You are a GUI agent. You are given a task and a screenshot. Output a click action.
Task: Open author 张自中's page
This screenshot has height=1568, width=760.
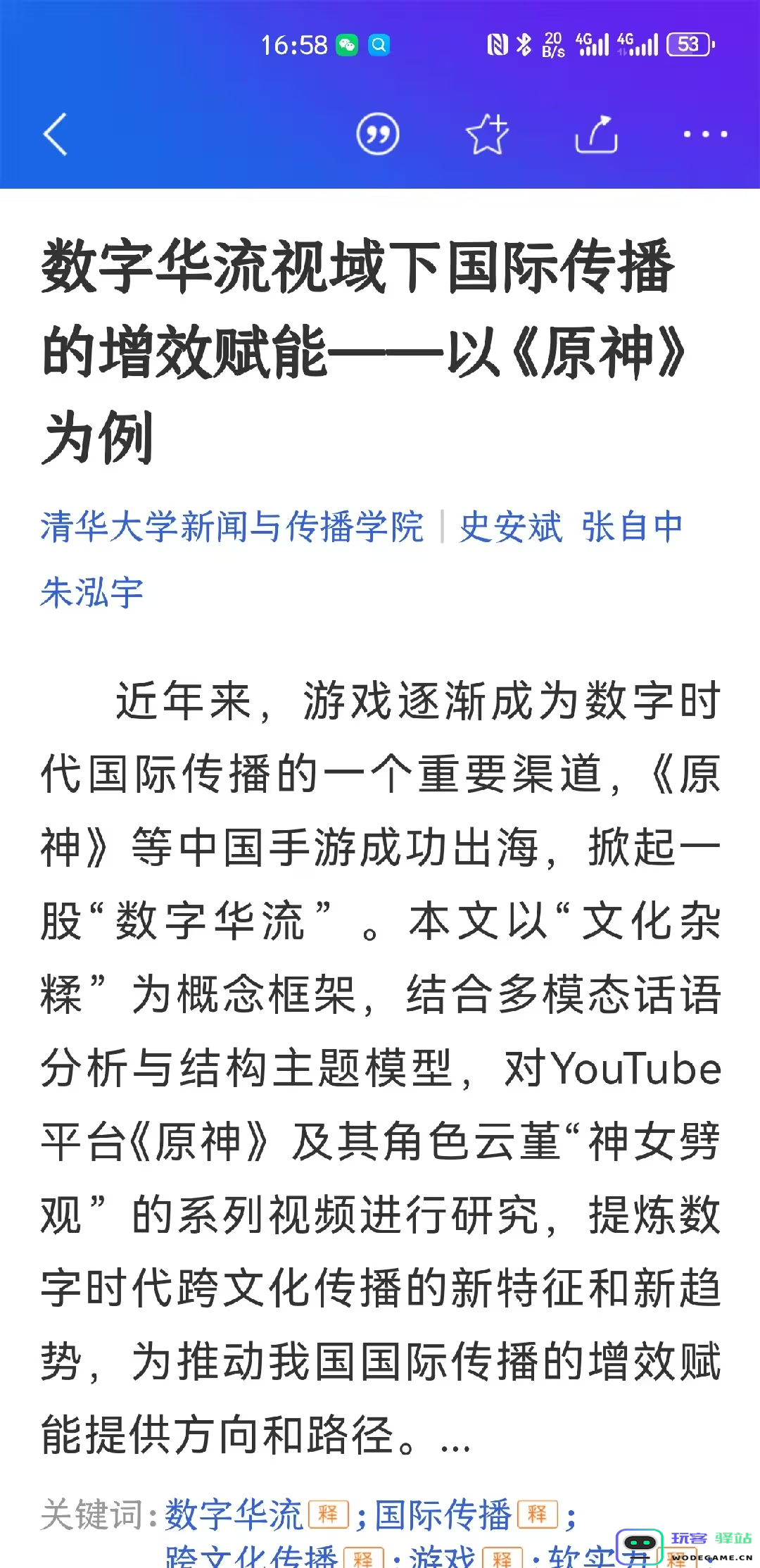coord(633,527)
